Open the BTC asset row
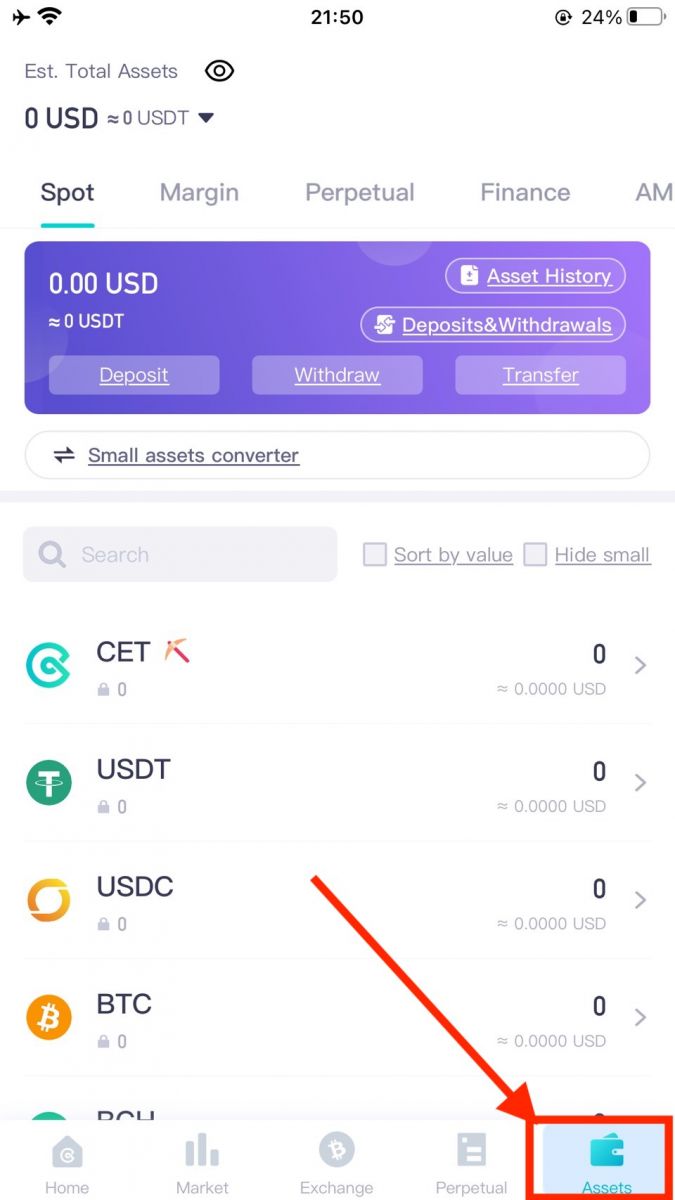Screen dimensions: 675x1200 pos(337,1017)
